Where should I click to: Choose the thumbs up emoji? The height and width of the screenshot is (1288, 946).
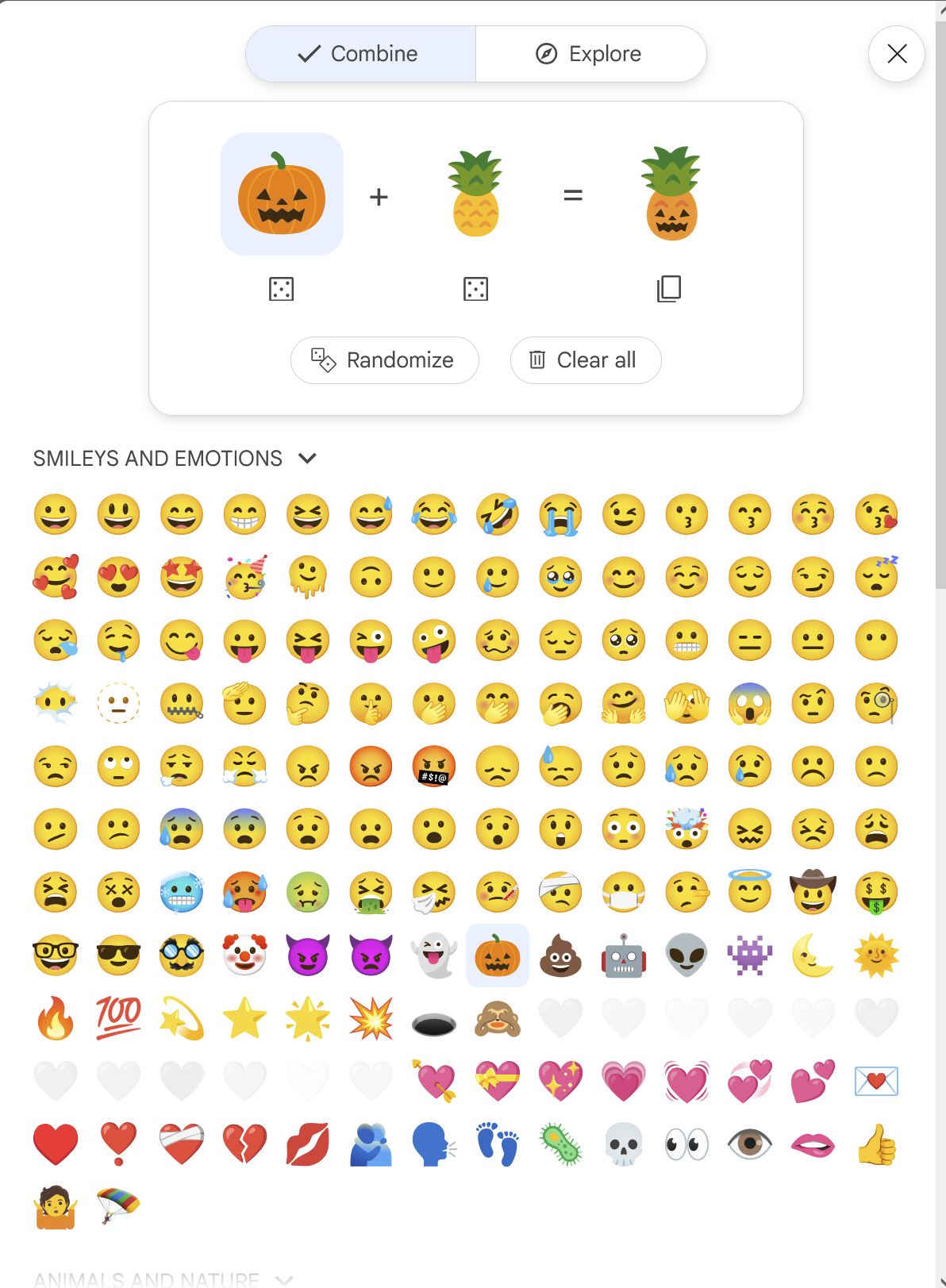[x=876, y=1144]
